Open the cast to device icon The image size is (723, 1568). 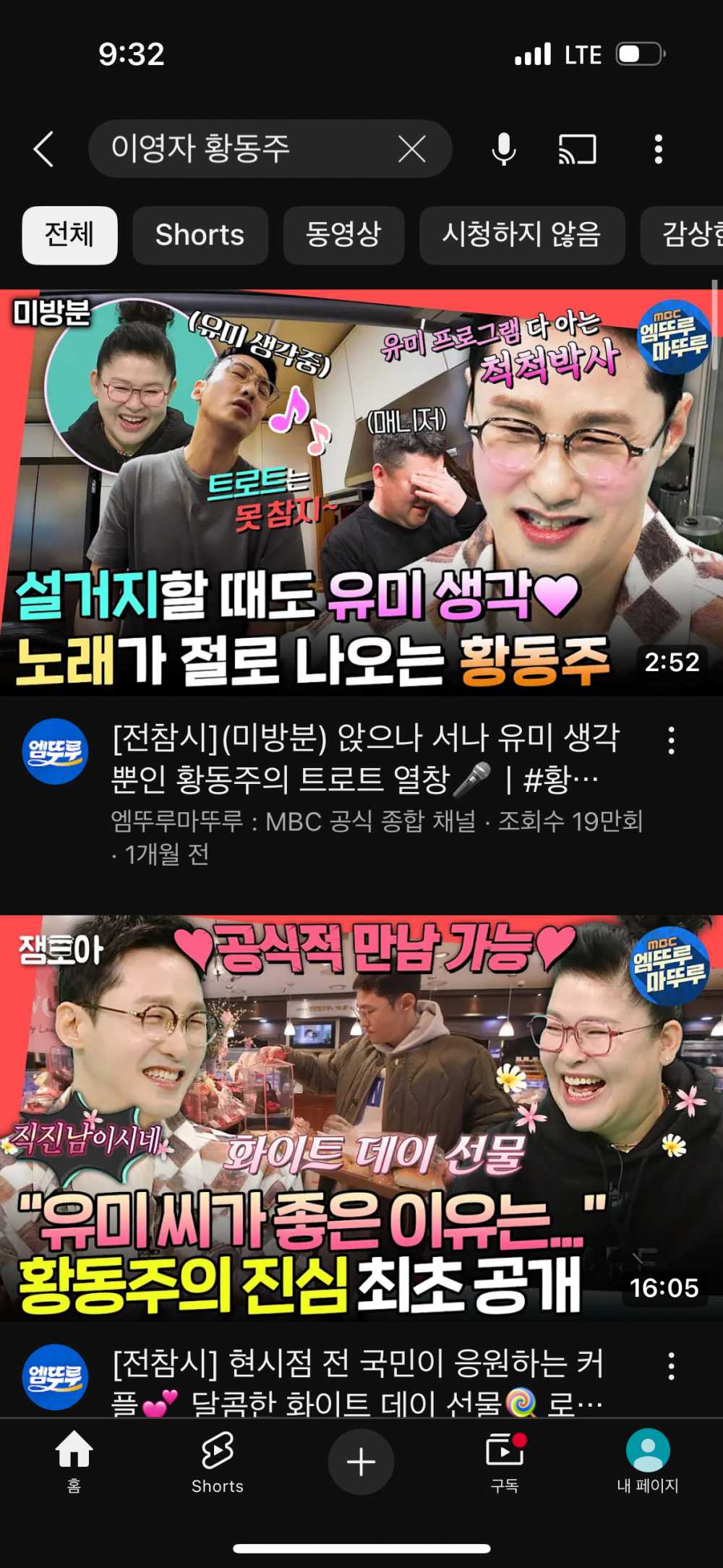click(577, 150)
